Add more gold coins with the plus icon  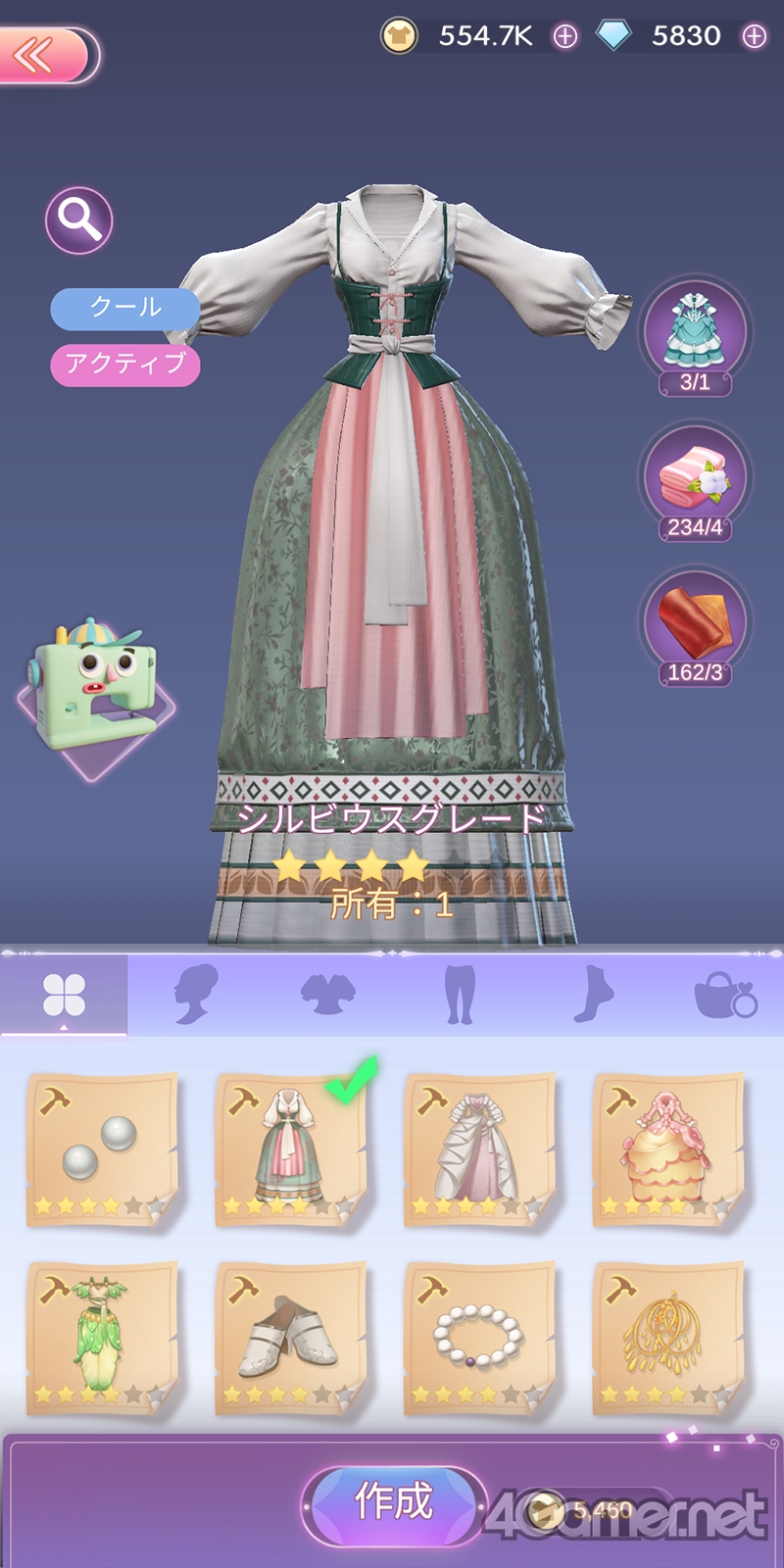pyautogui.click(x=565, y=36)
